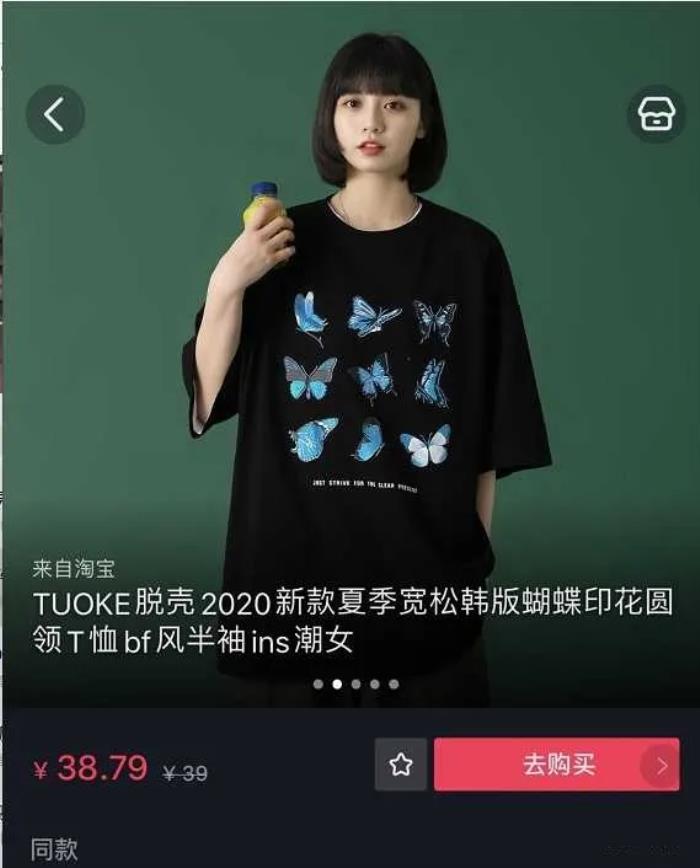Open the shop storefront icon
The height and width of the screenshot is (868, 700).
coord(656,115)
